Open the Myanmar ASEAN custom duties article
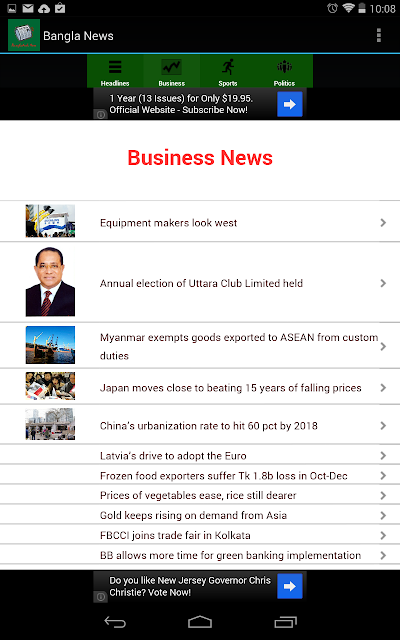The width and height of the screenshot is (400, 640). coord(200,346)
